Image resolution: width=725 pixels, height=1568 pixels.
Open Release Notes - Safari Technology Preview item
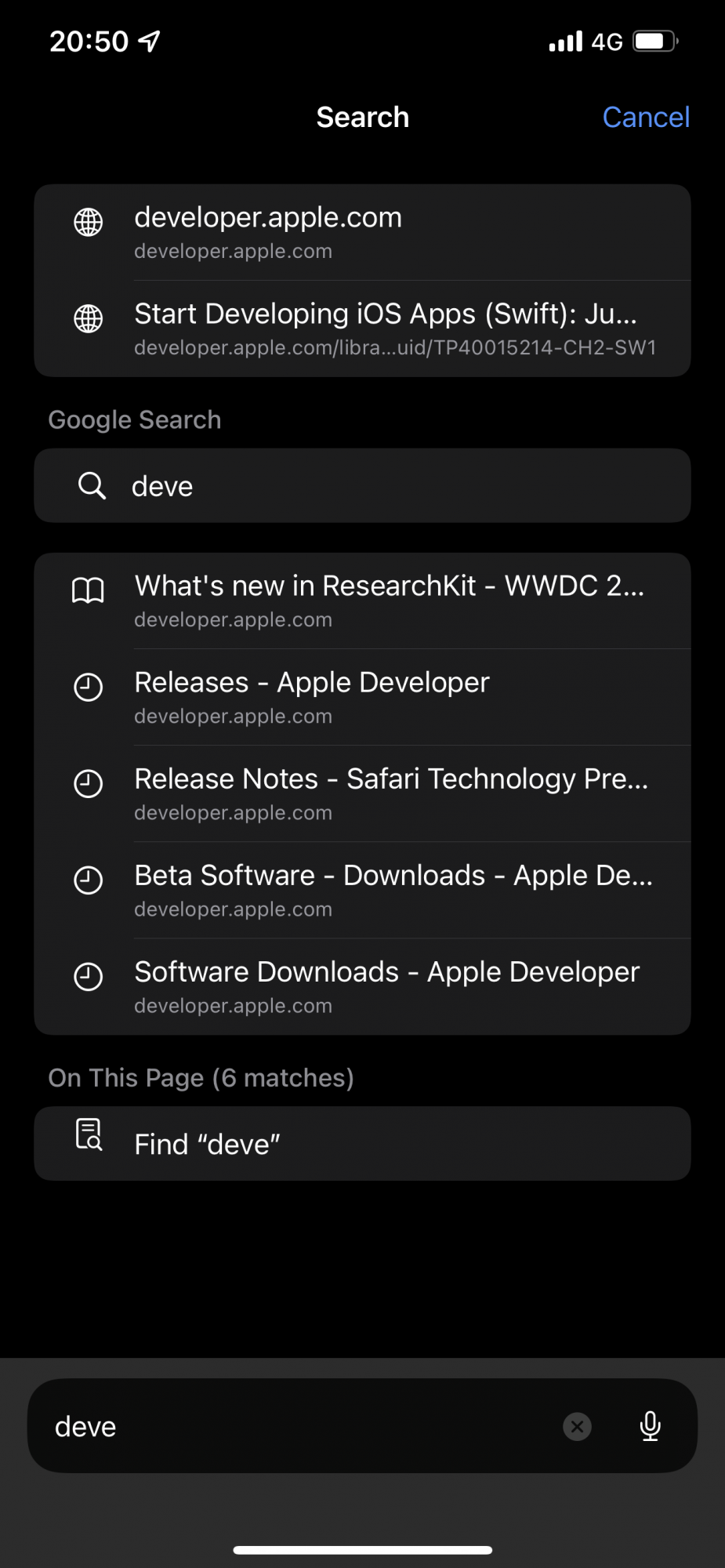point(362,793)
